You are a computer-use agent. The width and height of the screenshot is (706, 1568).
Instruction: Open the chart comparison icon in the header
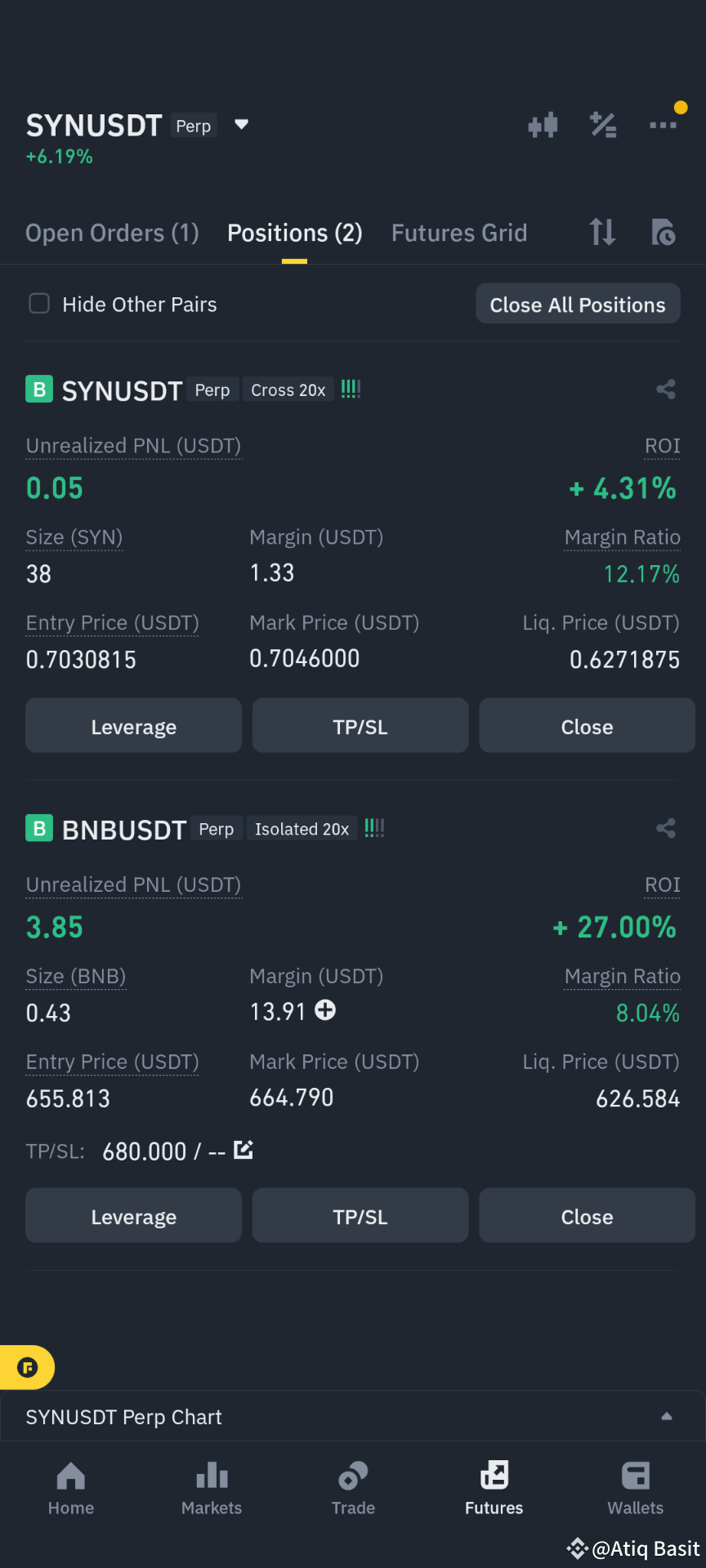pos(543,125)
